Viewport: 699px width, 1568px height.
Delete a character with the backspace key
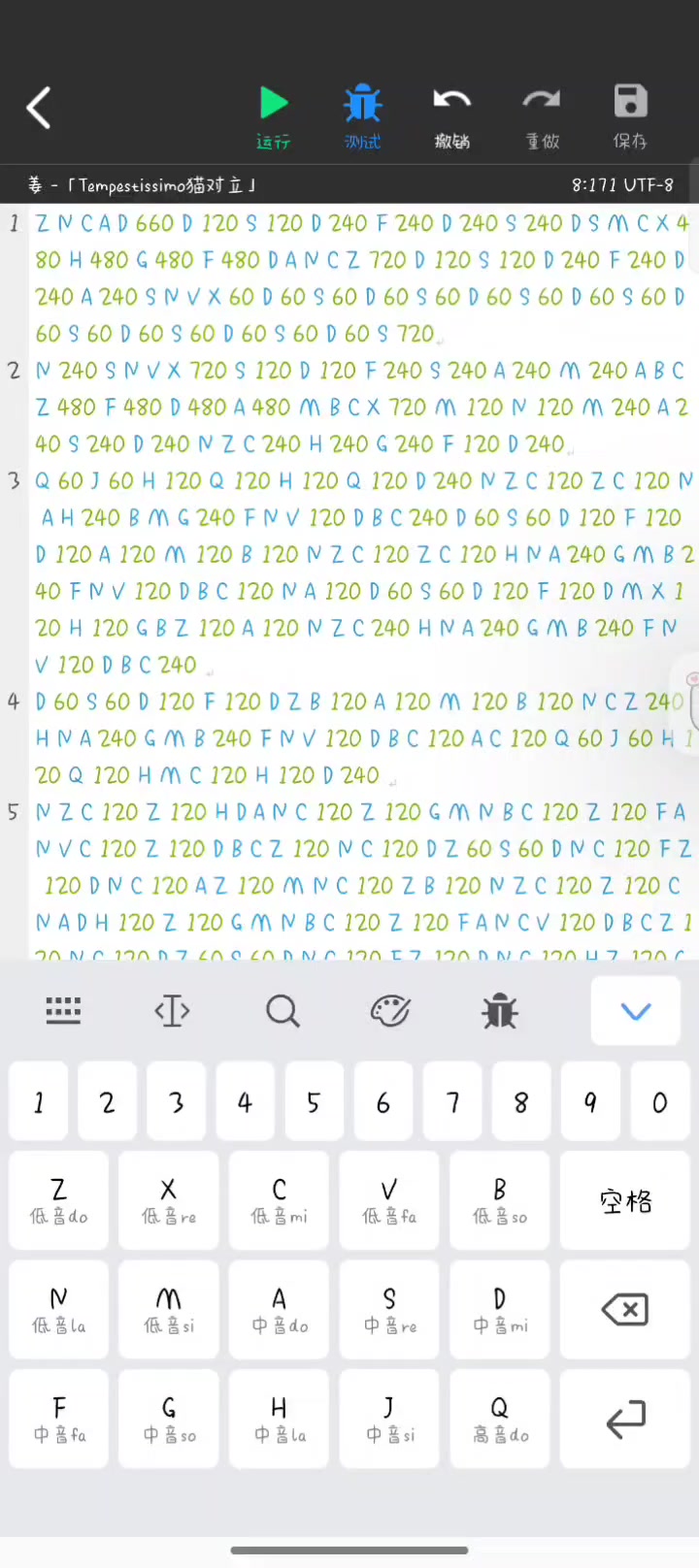(625, 1310)
